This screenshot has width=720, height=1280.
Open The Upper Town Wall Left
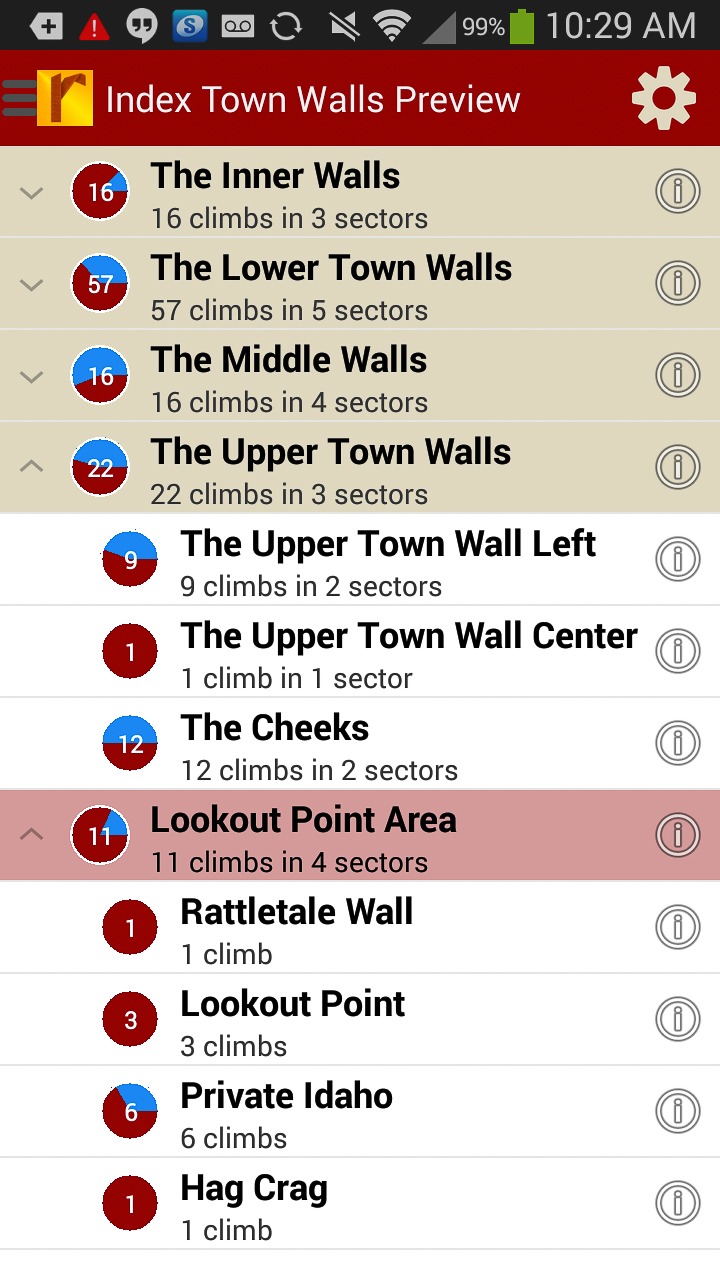[388, 559]
